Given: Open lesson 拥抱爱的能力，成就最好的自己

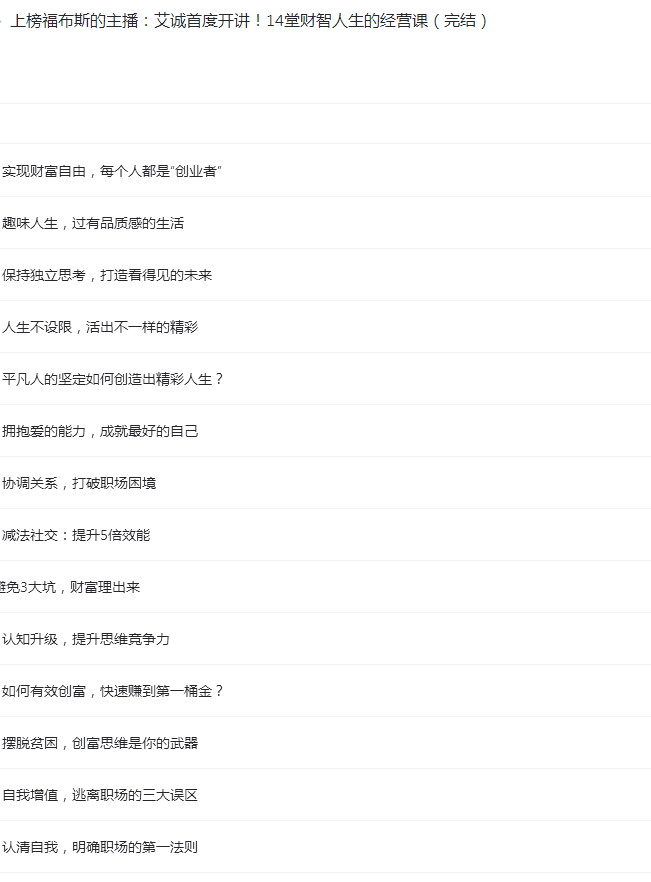Looking at the screenshot, I should coord(100,431).
